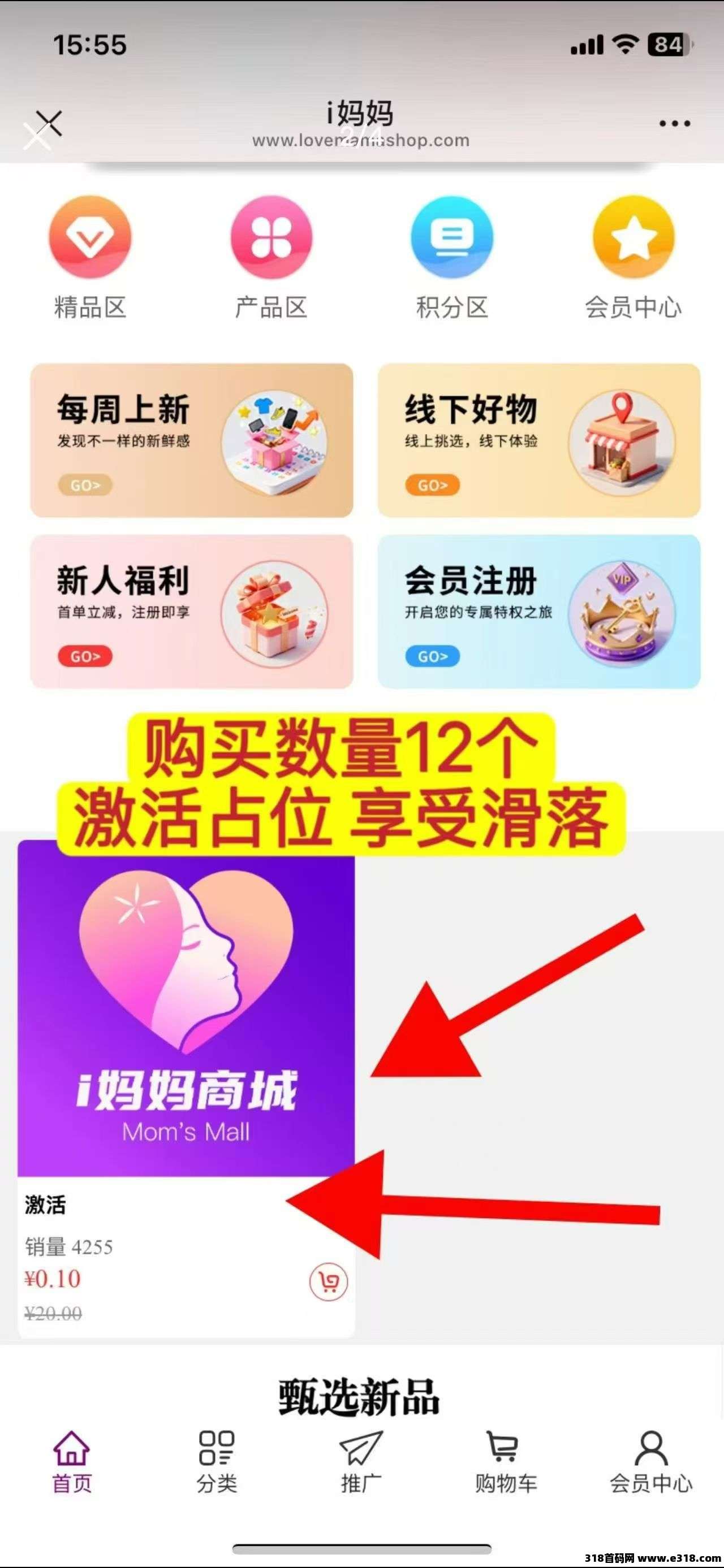Tap GO on 会员注册 card
This screenshot has width=724, height=1568.
click(433, 657)
